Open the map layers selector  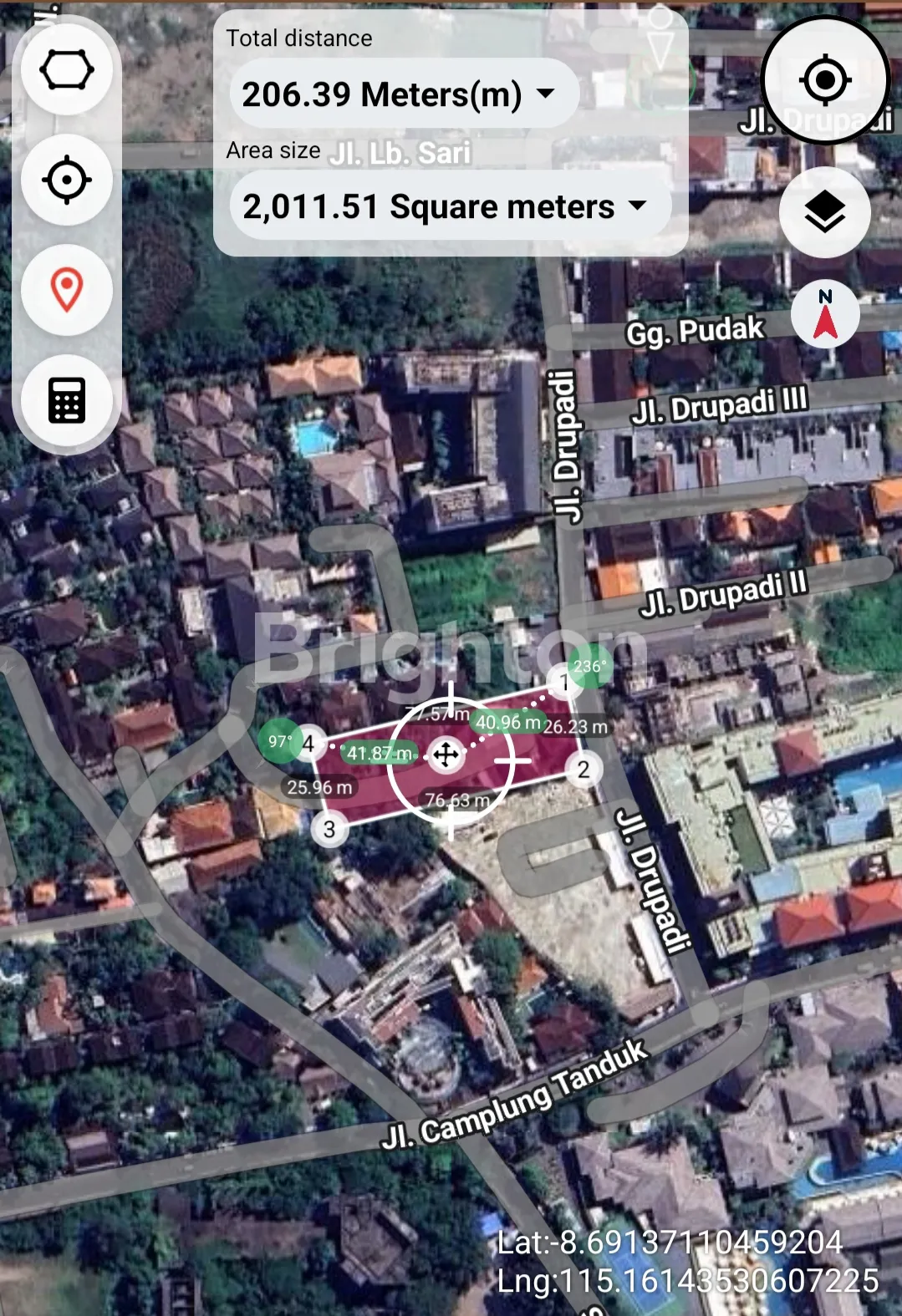pyautogui.click(x=825, y=211)
